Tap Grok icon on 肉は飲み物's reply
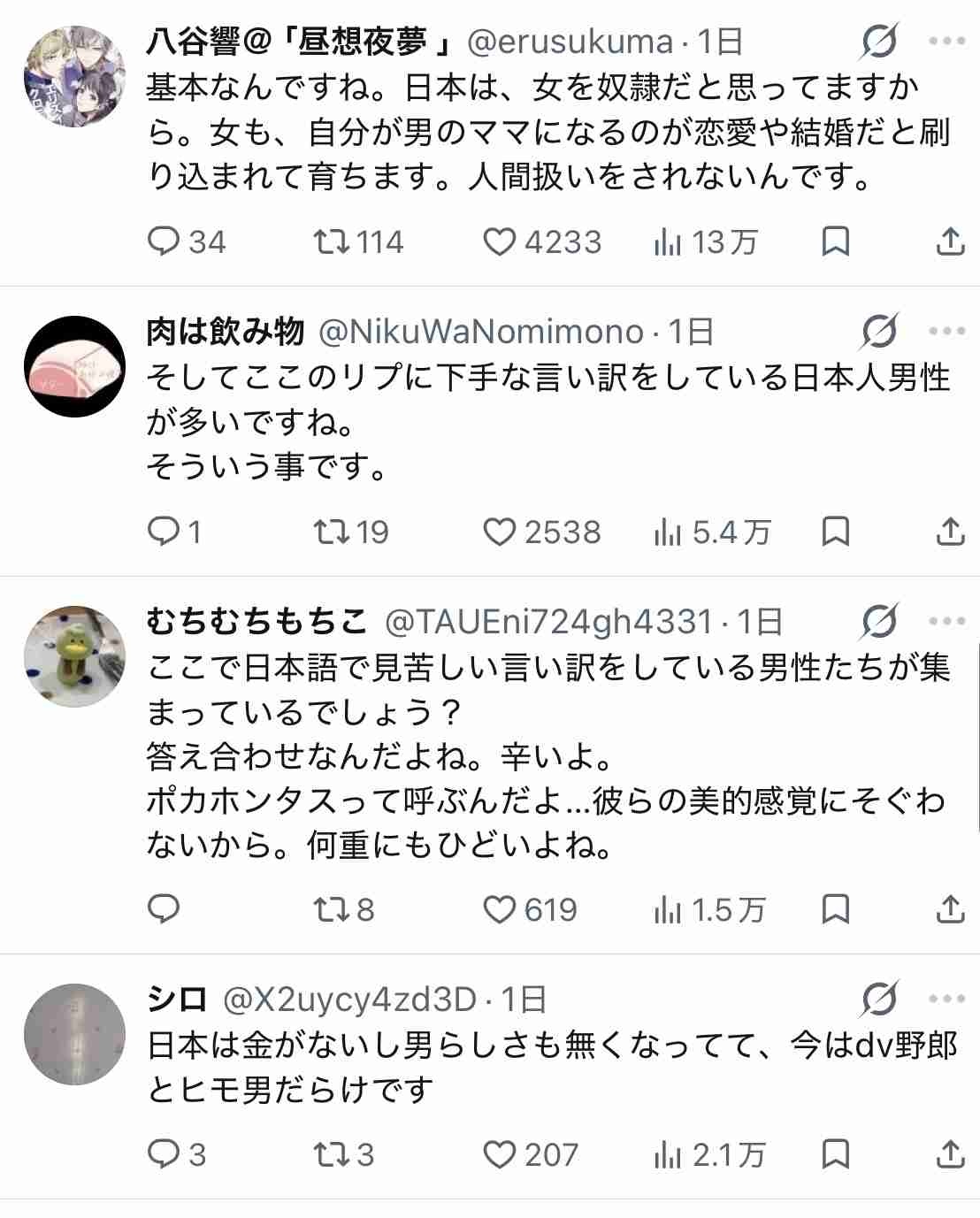 pyautogui.click(x=879, y=332)
